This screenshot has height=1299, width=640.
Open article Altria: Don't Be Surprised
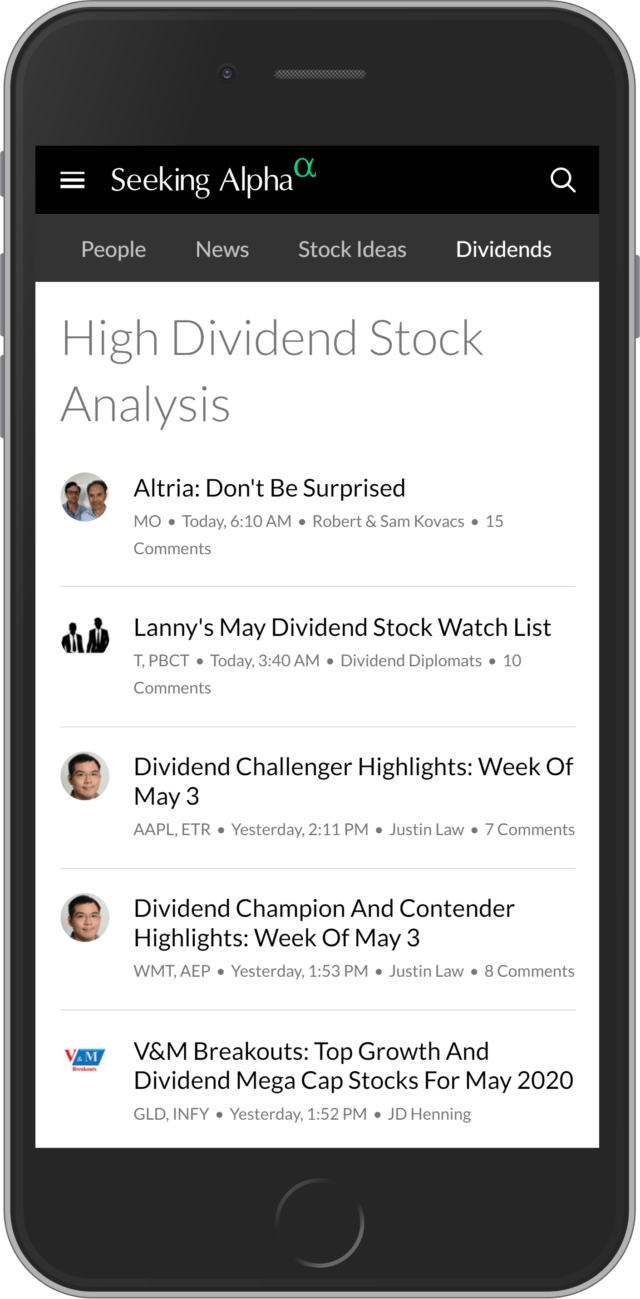269,488
